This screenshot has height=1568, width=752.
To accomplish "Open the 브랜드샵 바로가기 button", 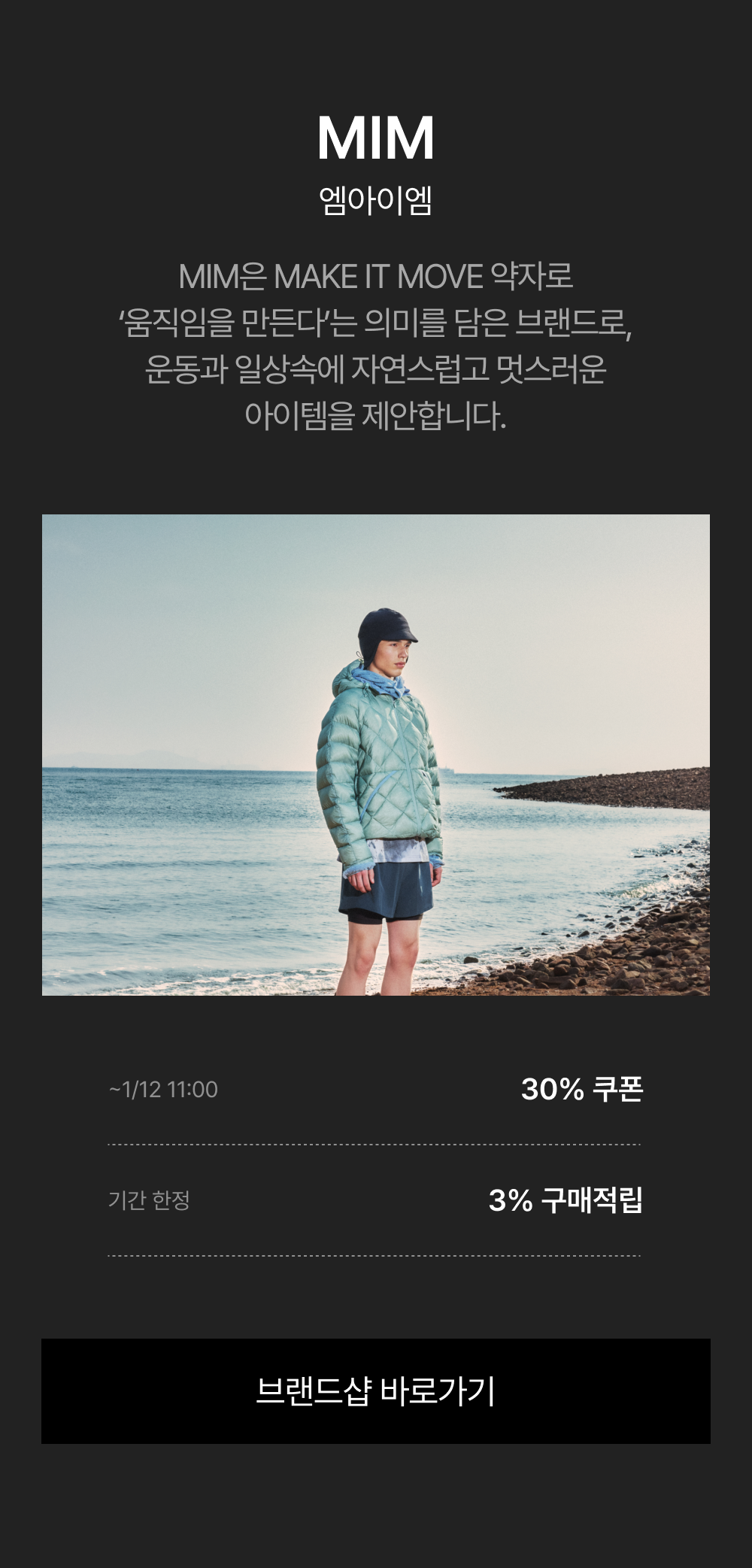I will 376,1391.
